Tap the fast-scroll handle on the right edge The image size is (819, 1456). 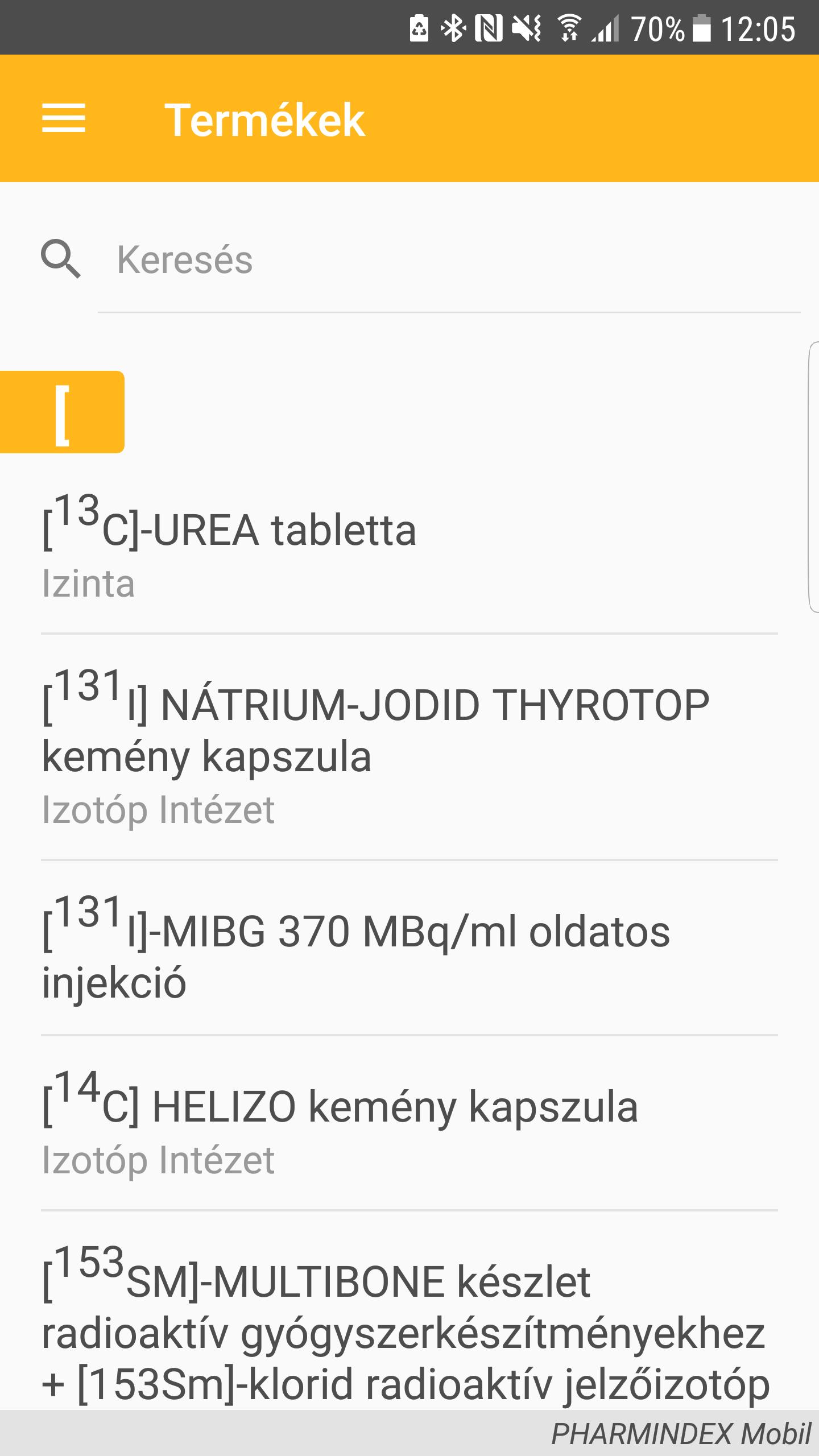(813, 477)
